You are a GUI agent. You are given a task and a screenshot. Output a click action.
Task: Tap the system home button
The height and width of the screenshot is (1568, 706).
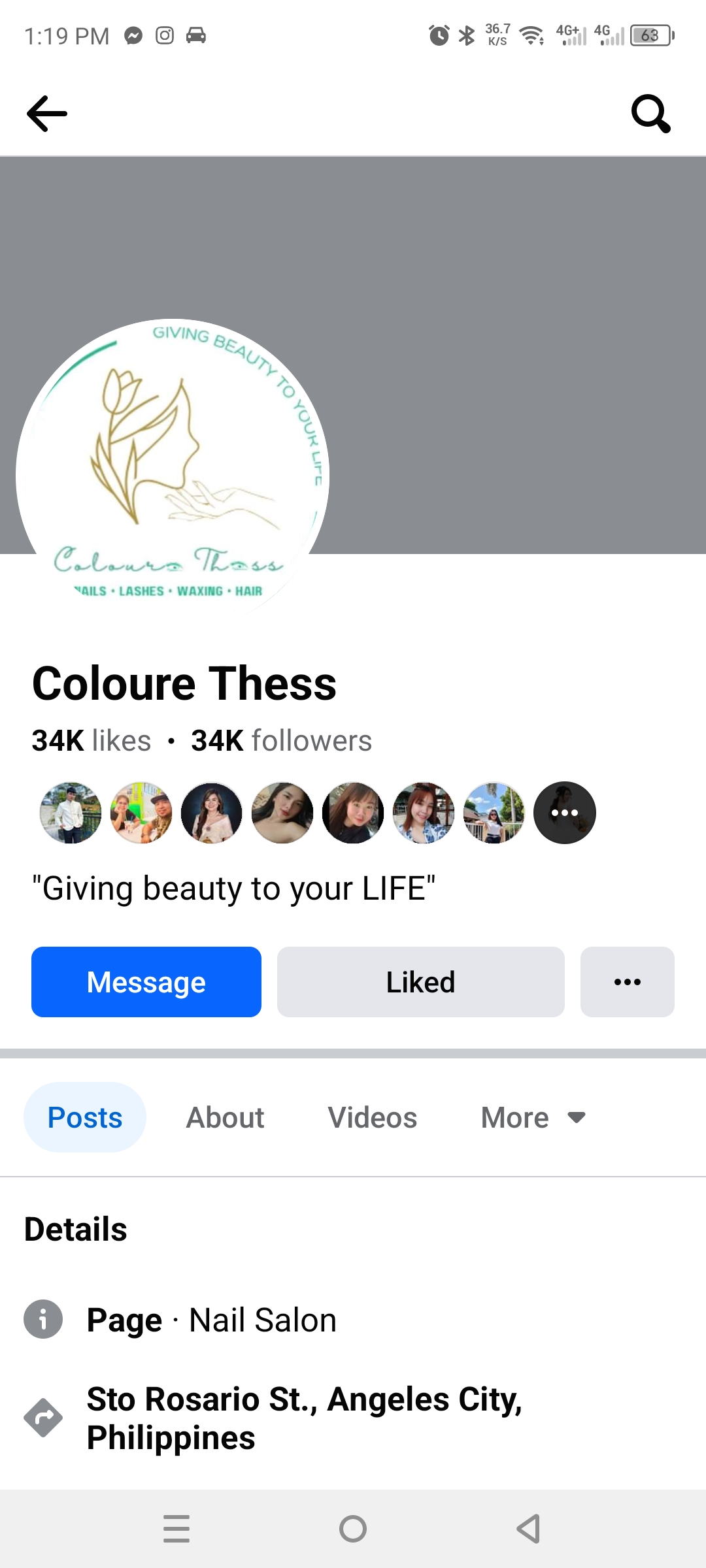353,1529
